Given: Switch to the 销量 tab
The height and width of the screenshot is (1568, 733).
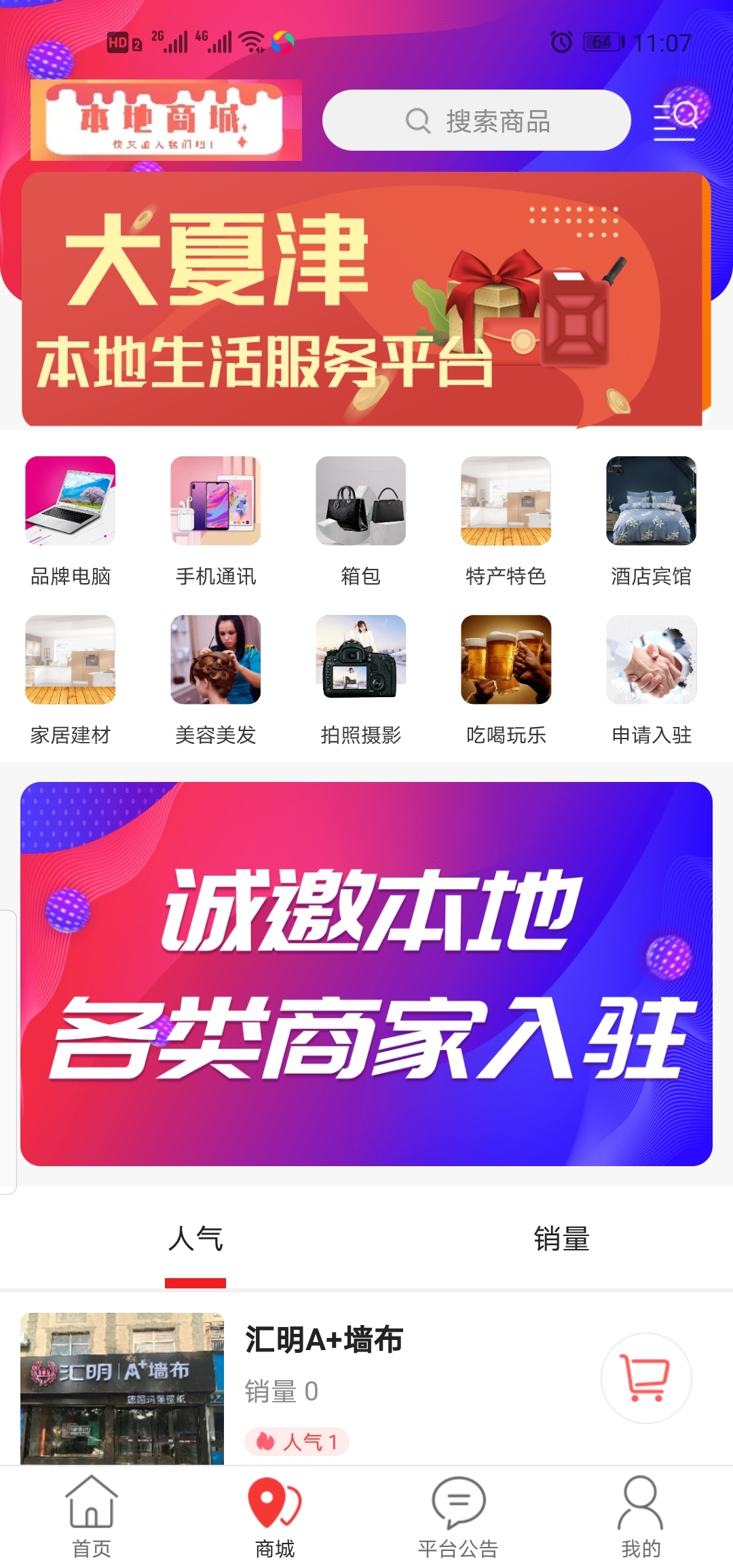Looking at the screenshot, I should point(561,1239).
